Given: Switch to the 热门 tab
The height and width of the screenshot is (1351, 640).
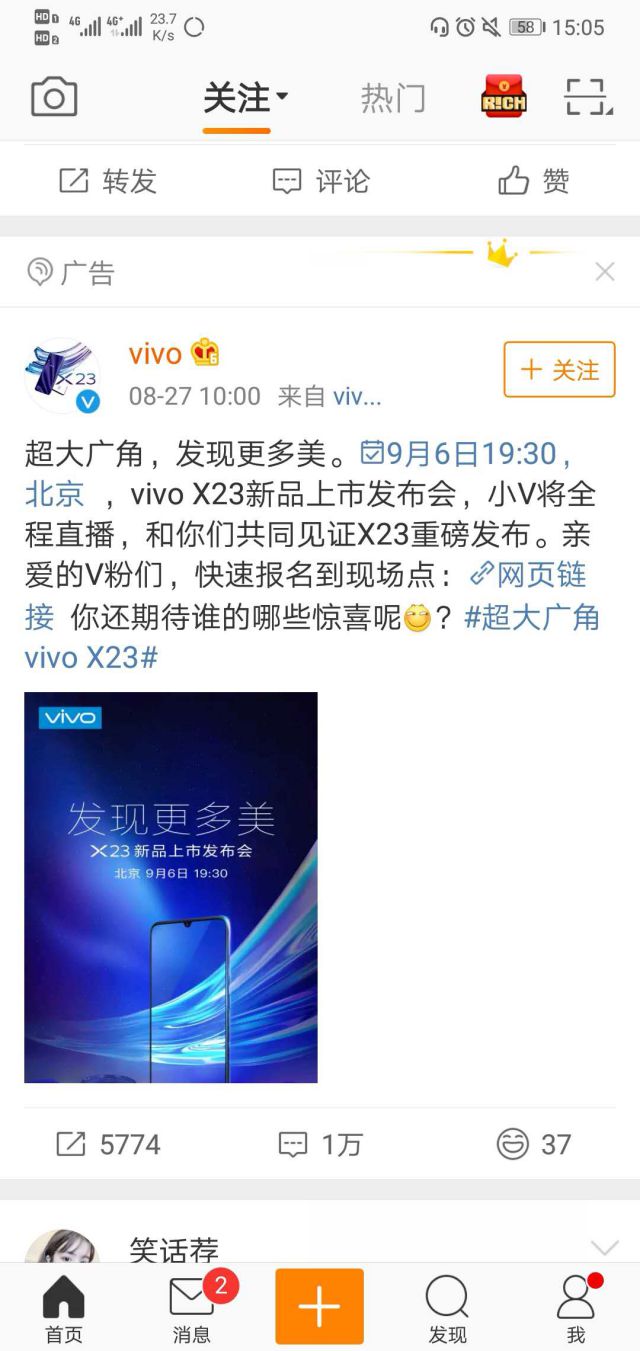Looking at the screenshot, I should tap(392, 98).
